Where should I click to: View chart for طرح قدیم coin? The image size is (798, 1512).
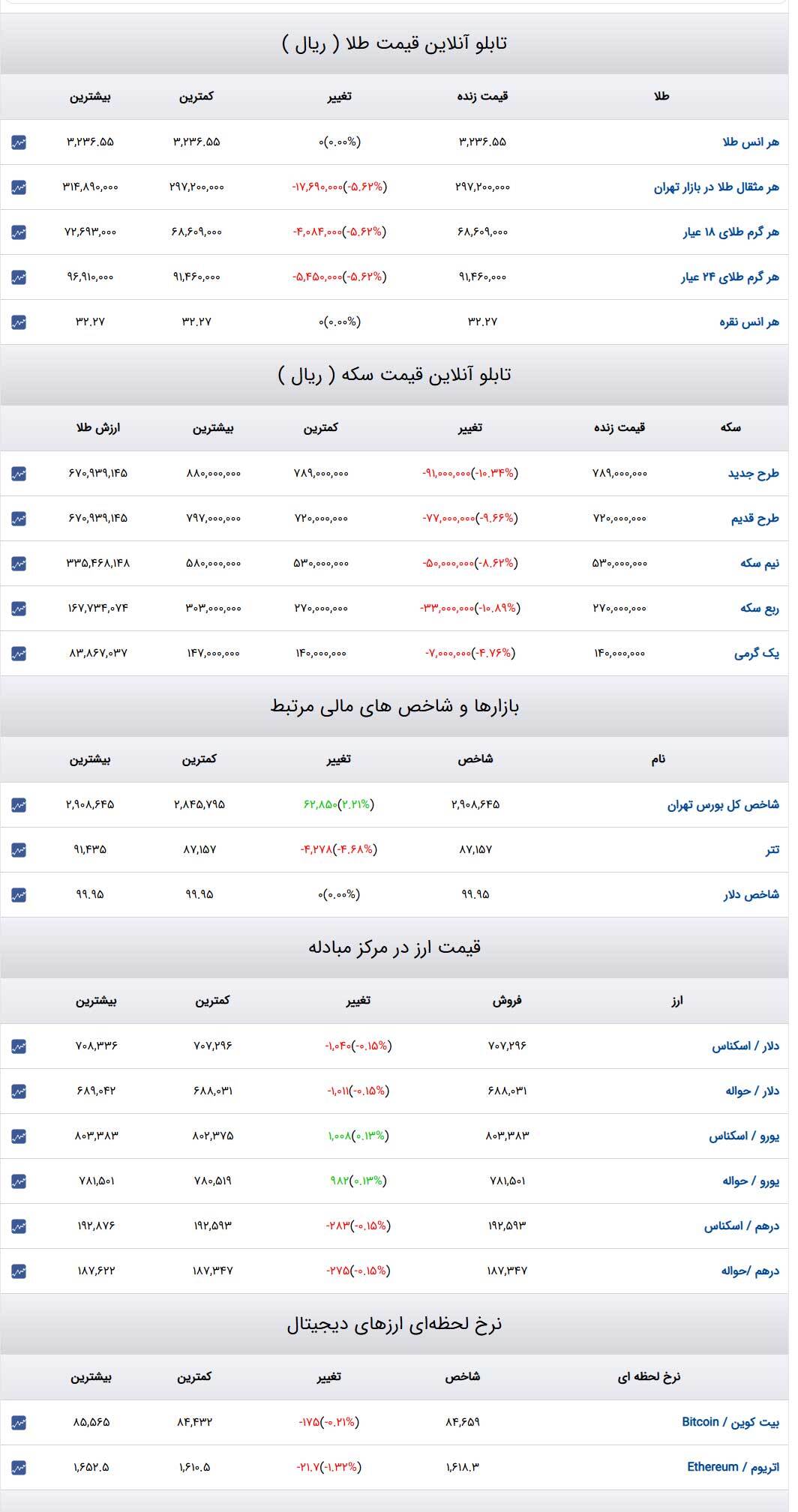point(19,519)
